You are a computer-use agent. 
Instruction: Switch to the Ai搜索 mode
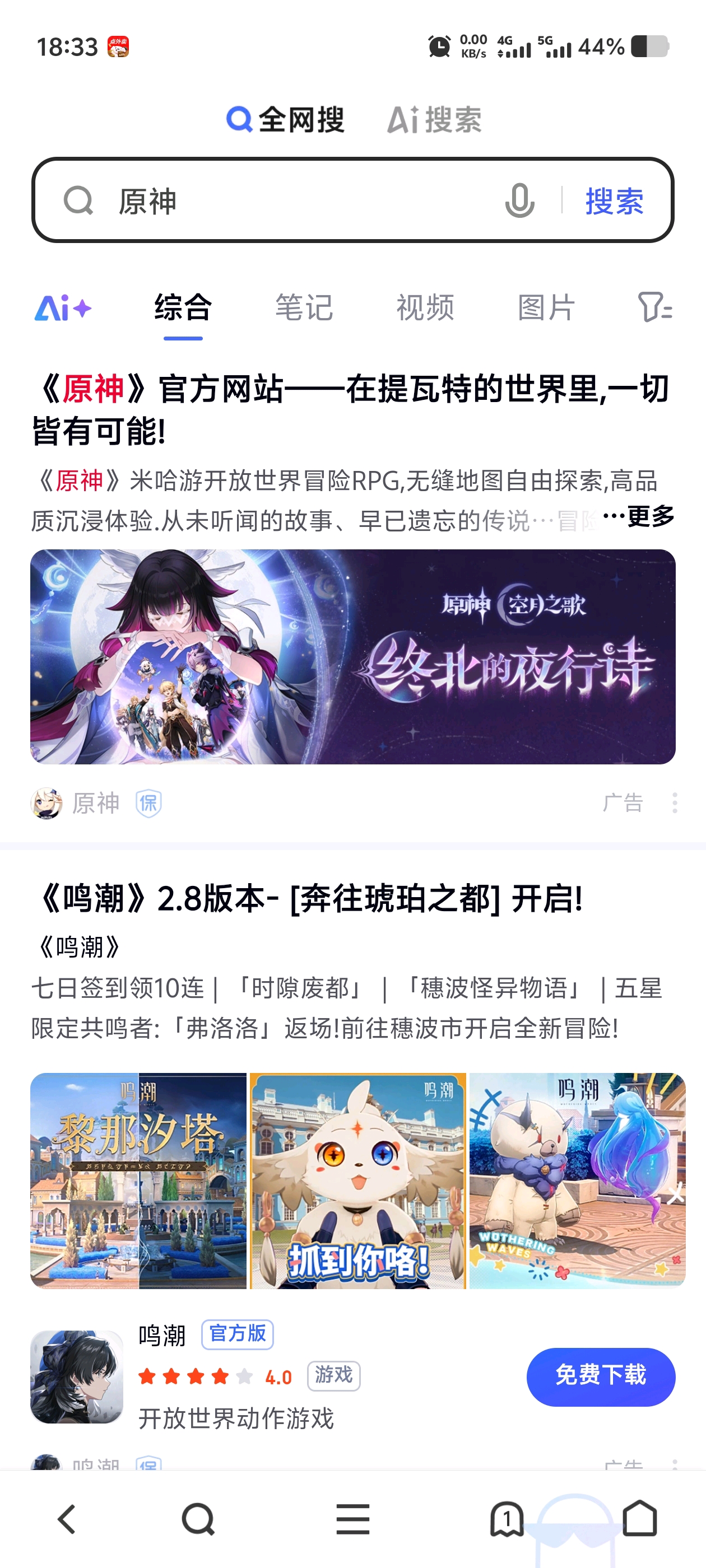point(434,119)
